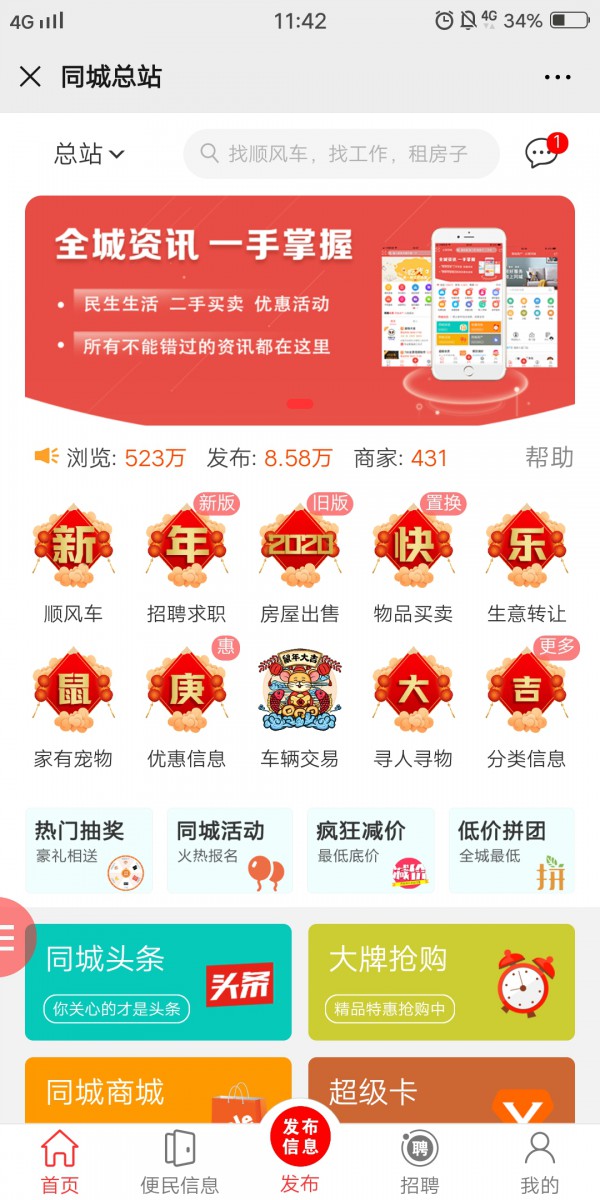Open the three-dot overflow menu
Screen dimensions: 600x1200
tap(557, 77)
